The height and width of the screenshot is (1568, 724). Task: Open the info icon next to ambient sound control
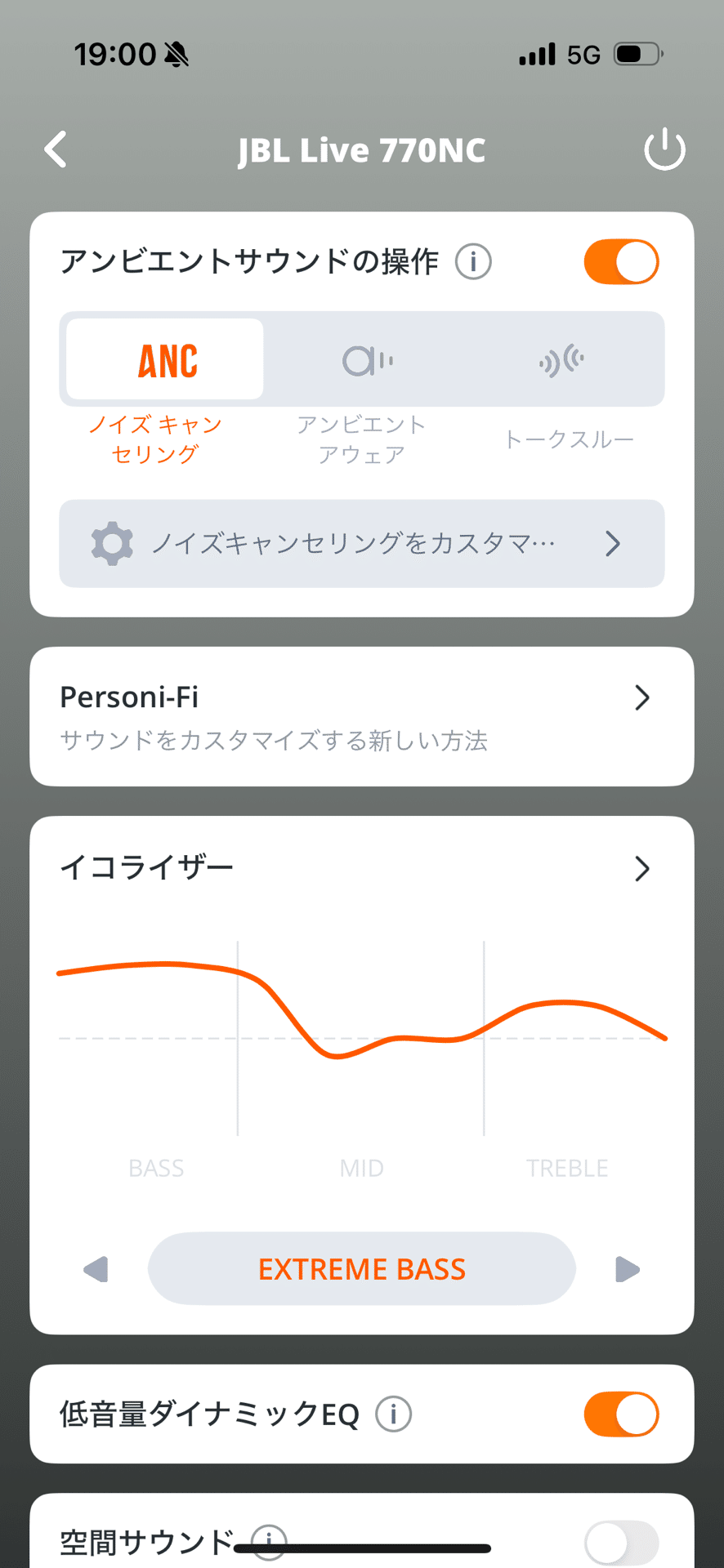[x=472, y=261]
